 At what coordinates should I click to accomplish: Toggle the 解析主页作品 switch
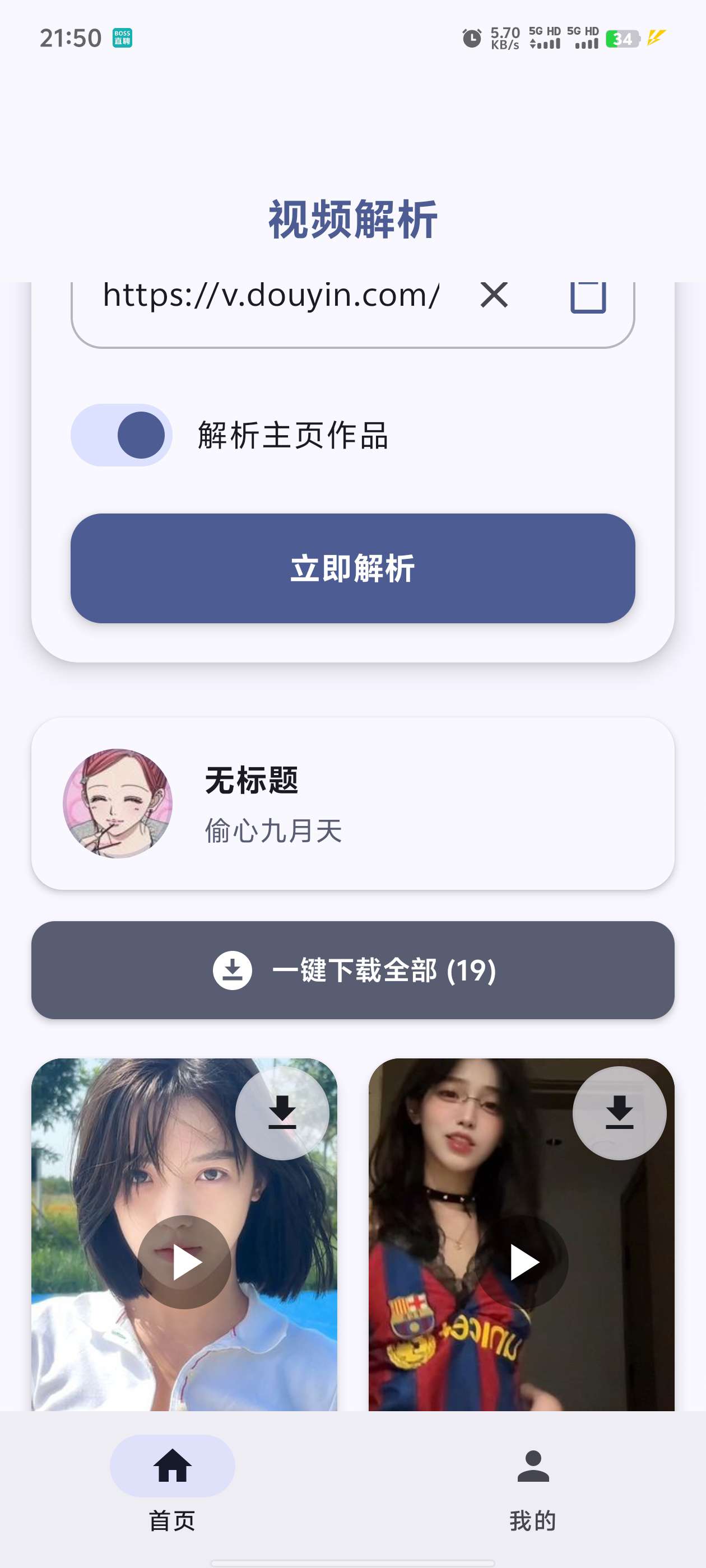coord(121,435)
